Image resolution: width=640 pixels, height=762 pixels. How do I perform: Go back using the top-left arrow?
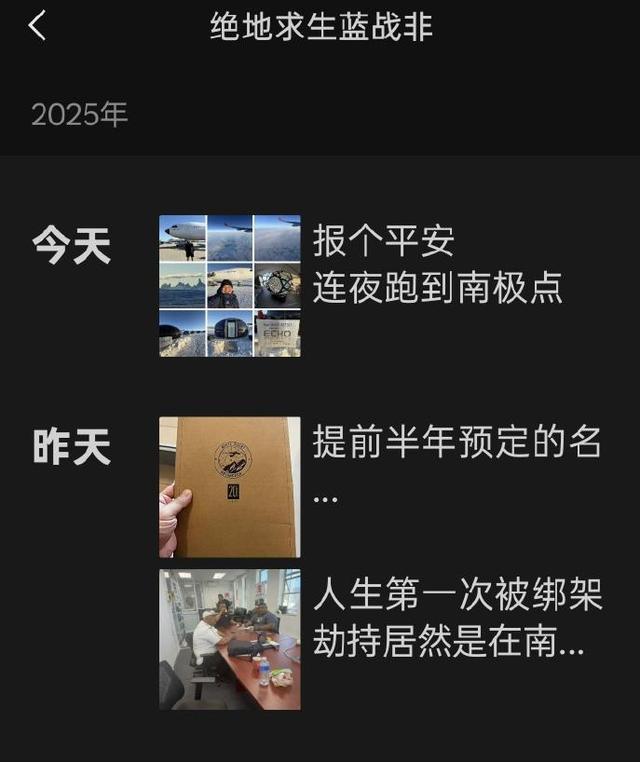pyautogui.click(x=37, y=27)
